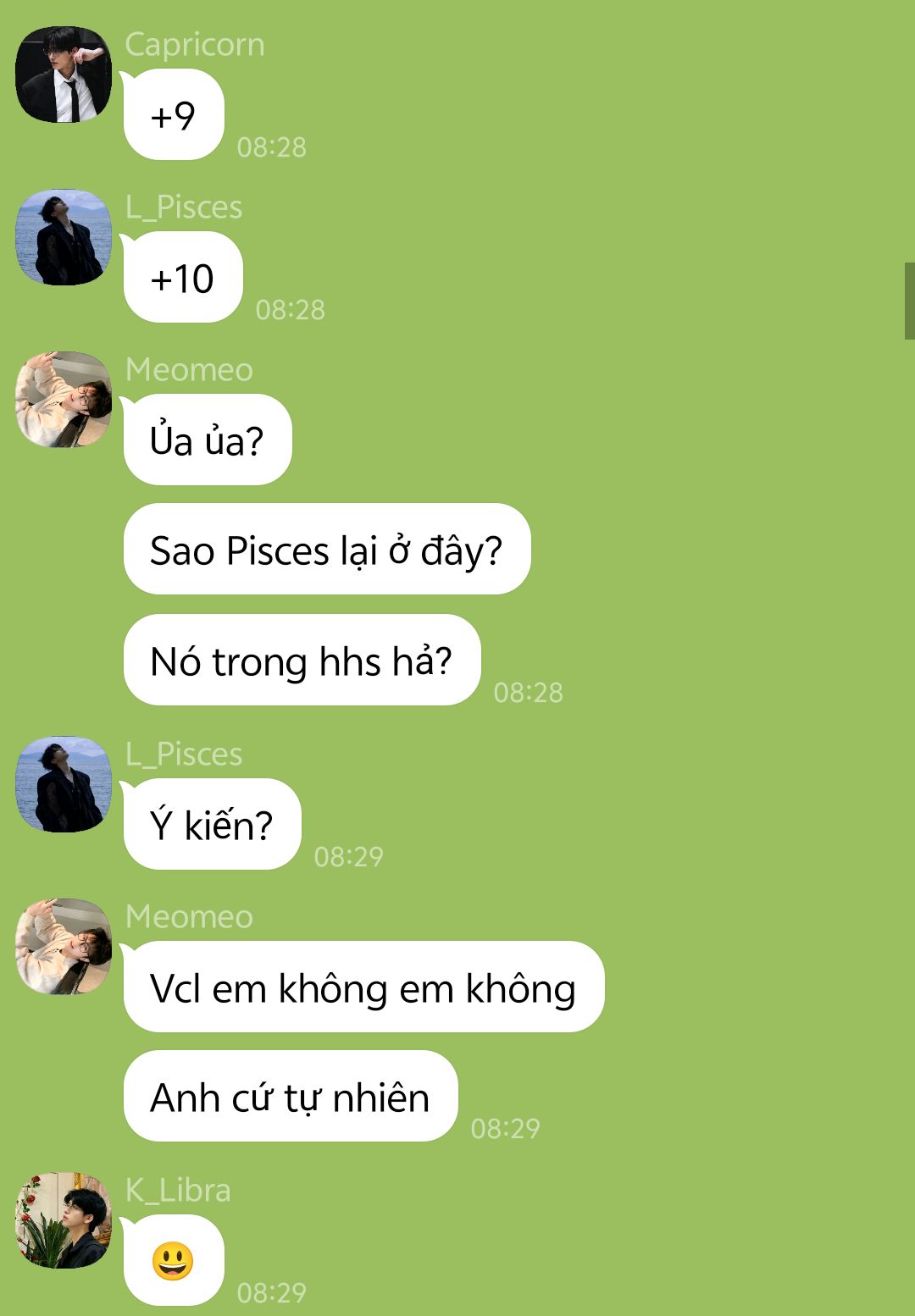915x1316 pixels.
Task: Open K_Libra's profile picture
Action: pos(64,1220)
